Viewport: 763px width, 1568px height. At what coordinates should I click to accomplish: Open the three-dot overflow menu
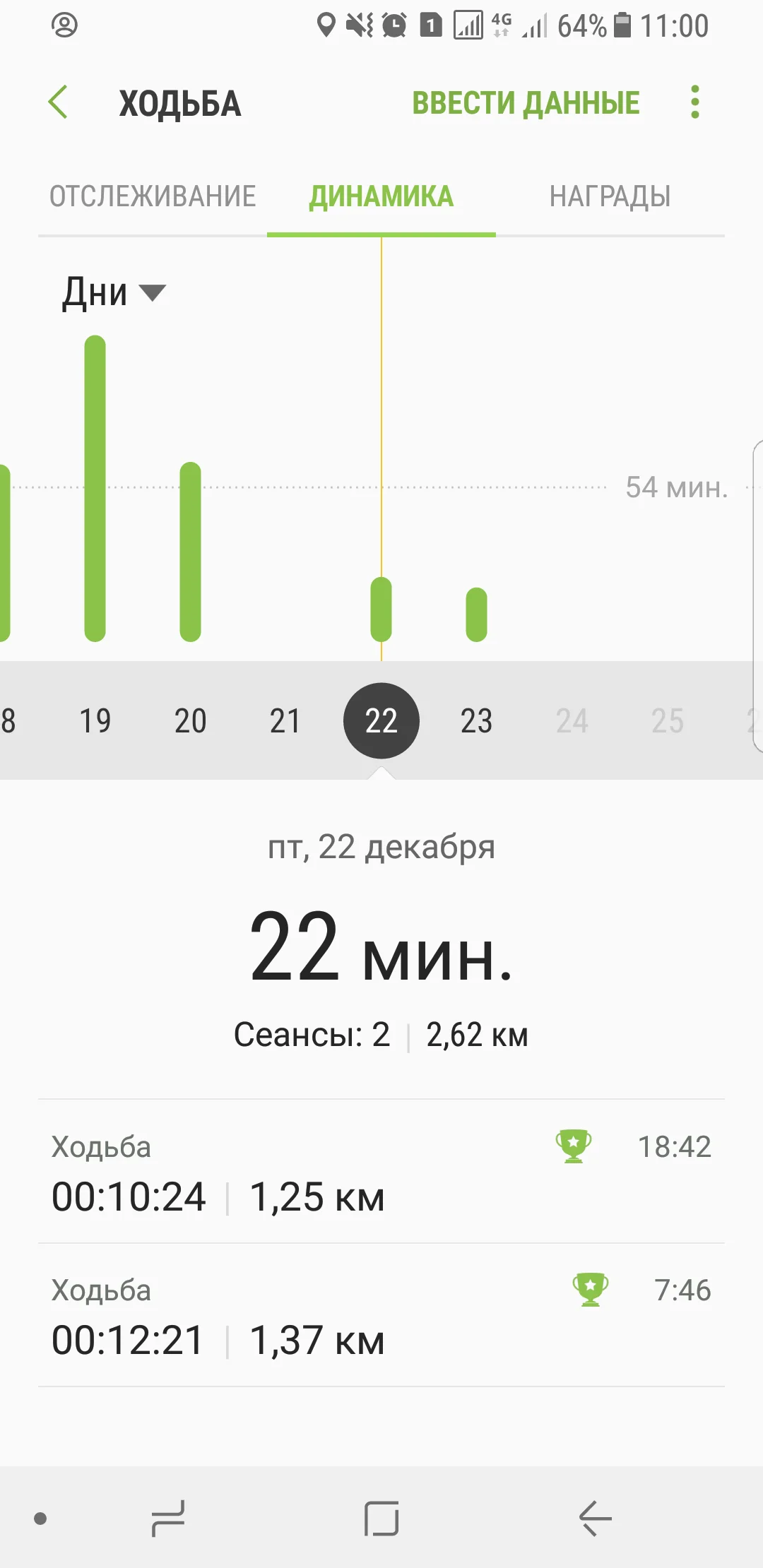click(695, 103)
